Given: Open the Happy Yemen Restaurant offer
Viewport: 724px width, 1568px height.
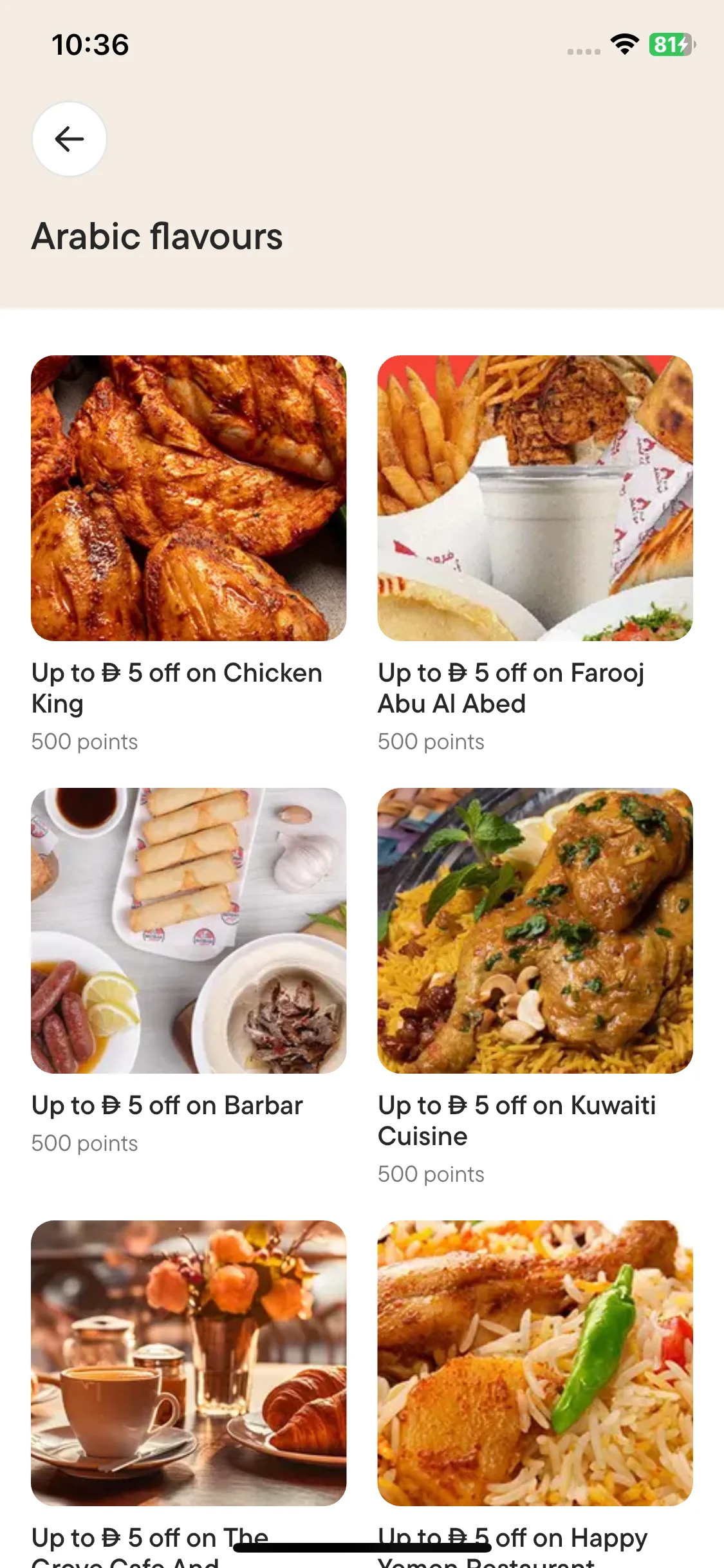Looking at the screenshot, I should [x=535, y=1363].
